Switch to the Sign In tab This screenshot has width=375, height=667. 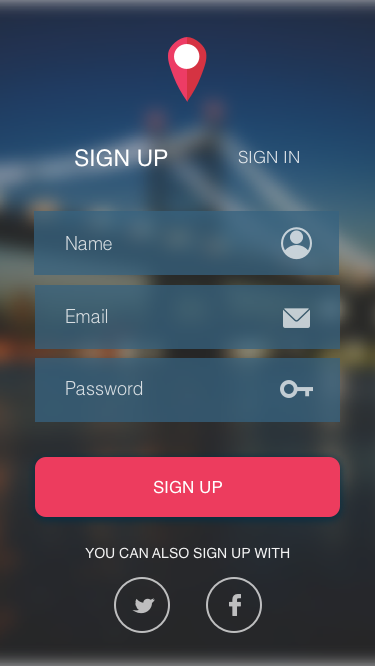coord(269,157)
